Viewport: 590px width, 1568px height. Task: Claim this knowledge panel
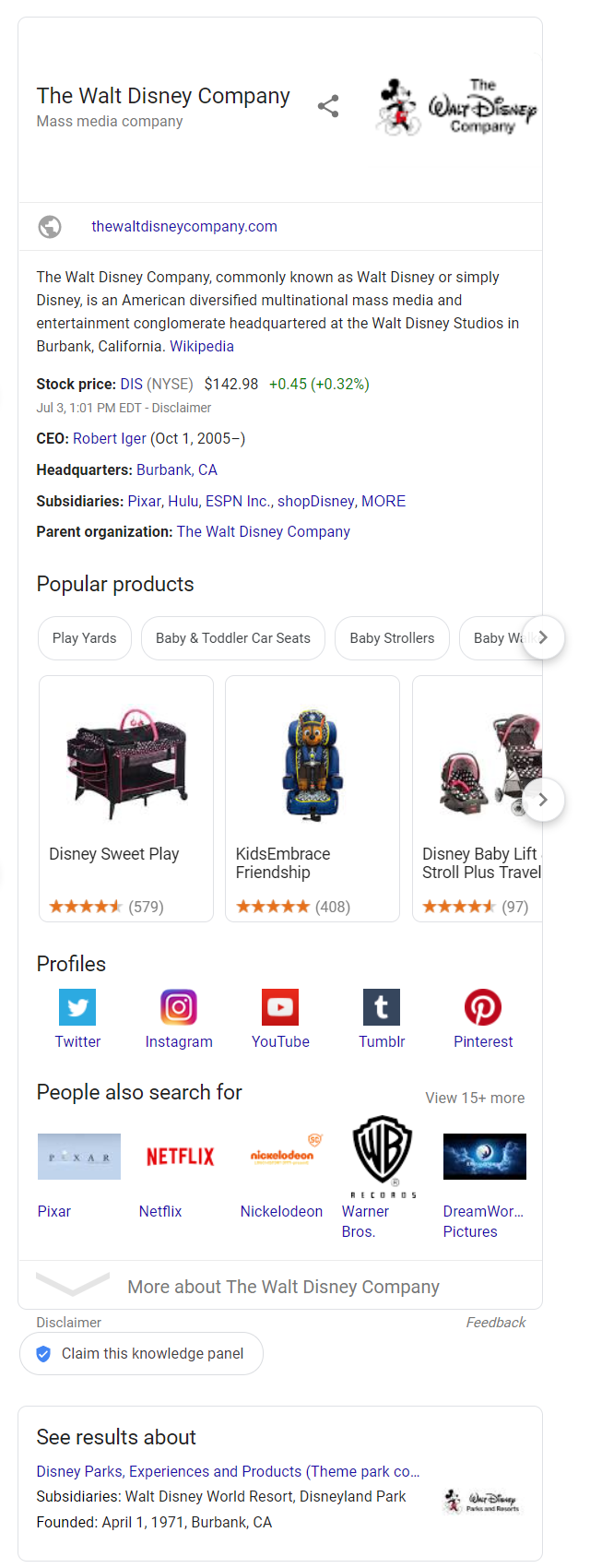141,1353
